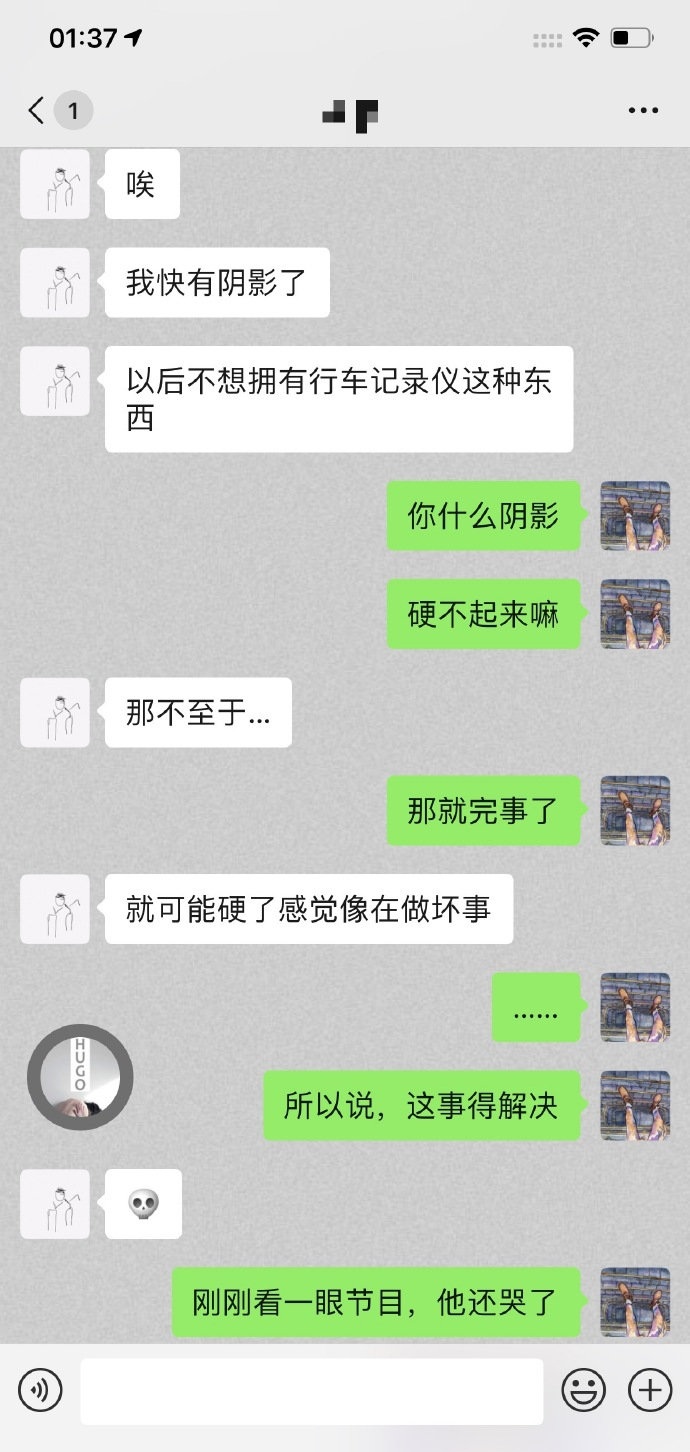Screen dimensions: 690x1452
Task: Open the chat info overflow menu
Action: [643, 111]
